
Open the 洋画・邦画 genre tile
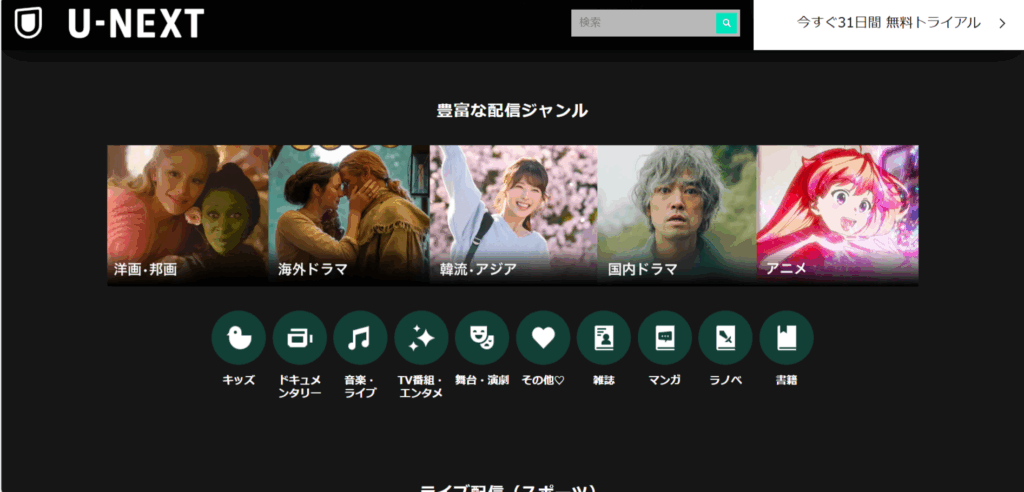(188, 215)
